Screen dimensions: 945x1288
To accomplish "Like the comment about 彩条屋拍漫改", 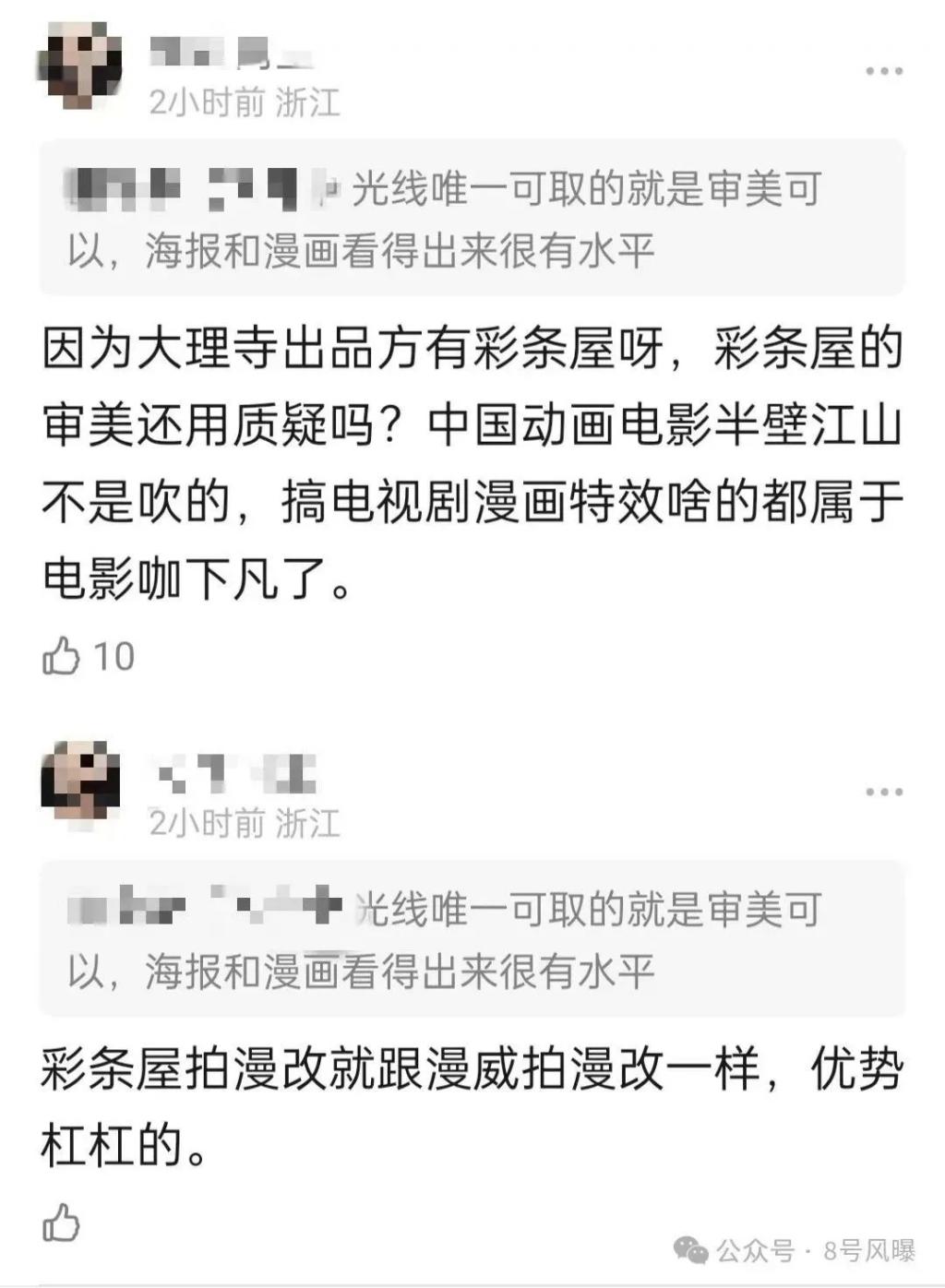I will click(x=62, y=1222).
